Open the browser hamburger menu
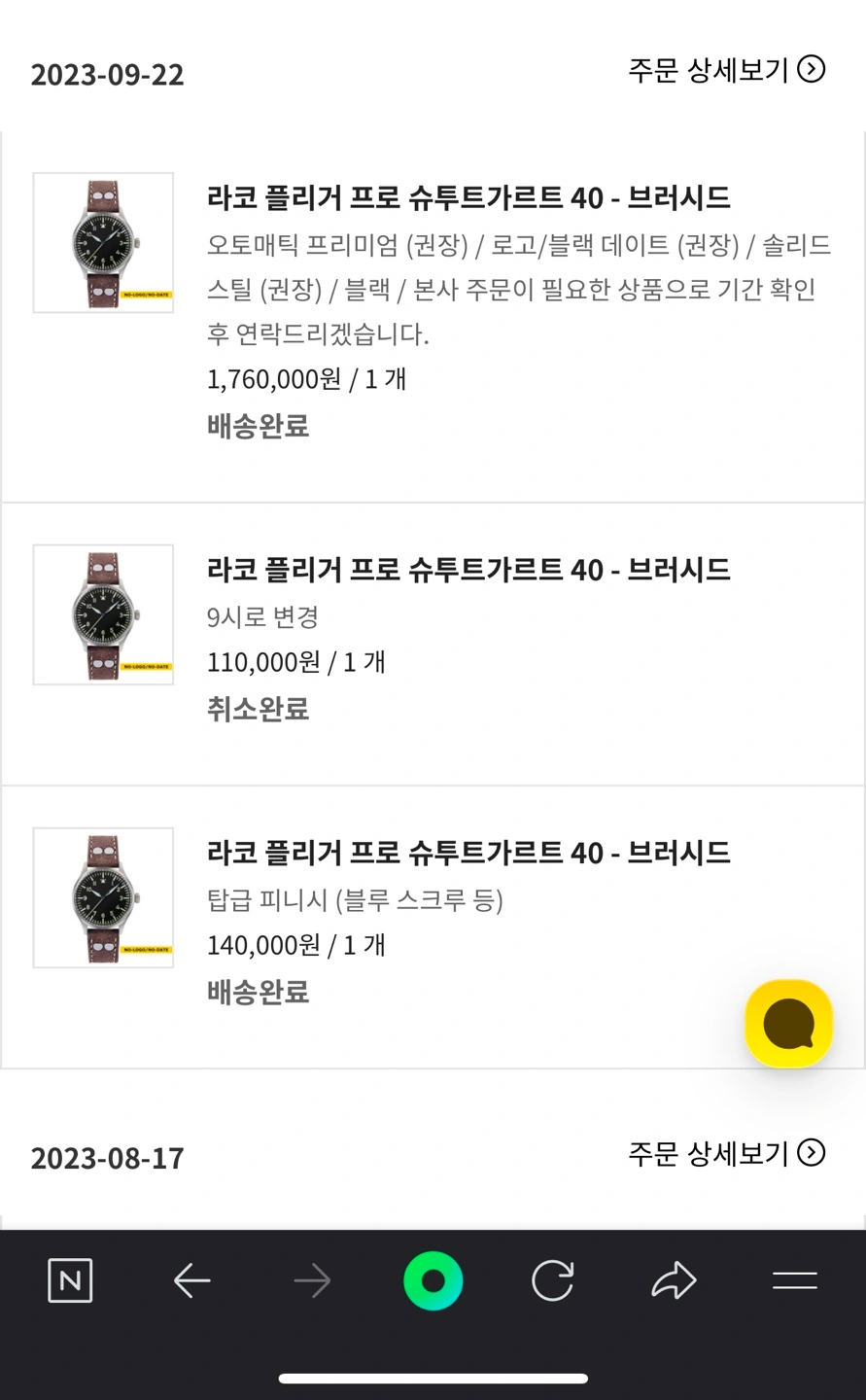Image resolution: width=866 pixels, height=1400 pixels. point(794,1280)
